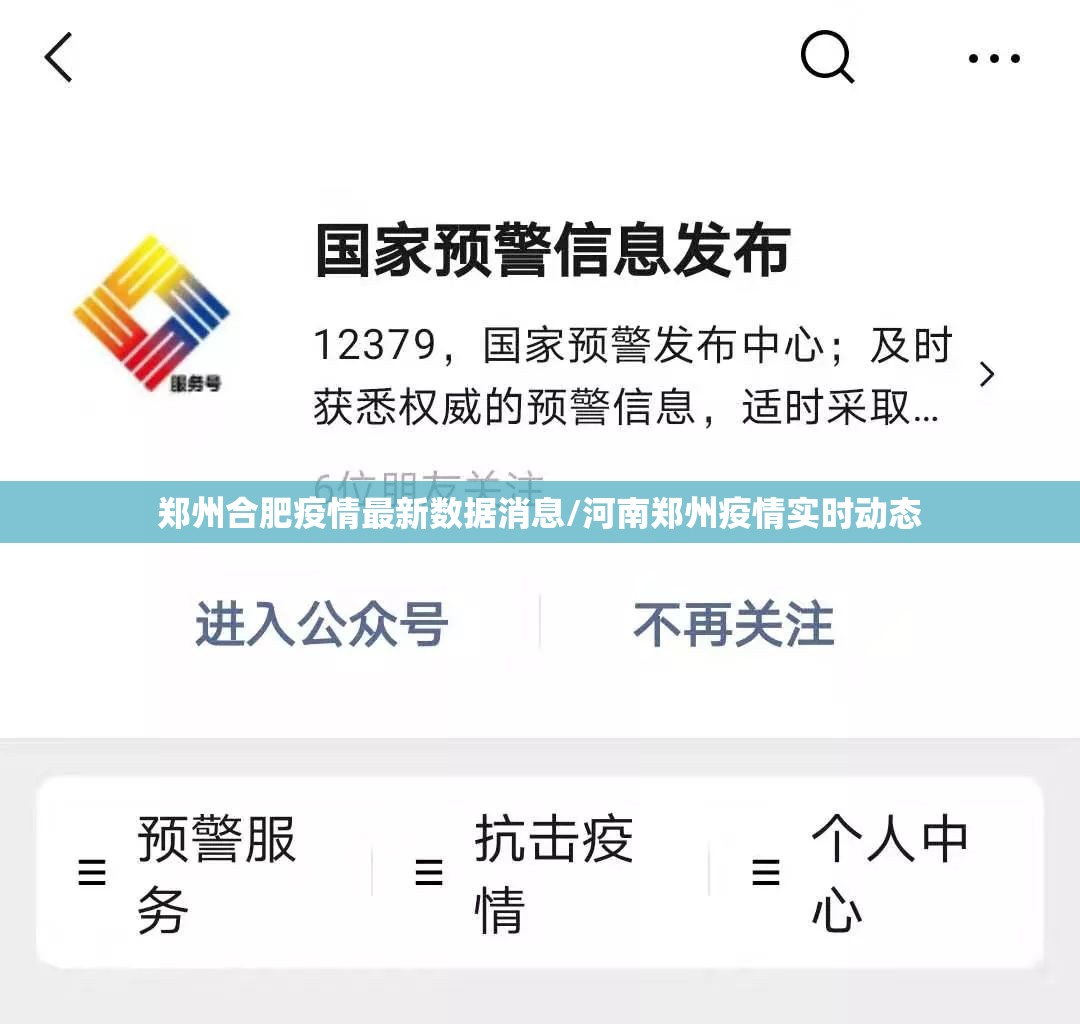Screen dimensions: 1080x1024
Task: Expand the 预警服务 menu
Action: (x=200, y=872)
